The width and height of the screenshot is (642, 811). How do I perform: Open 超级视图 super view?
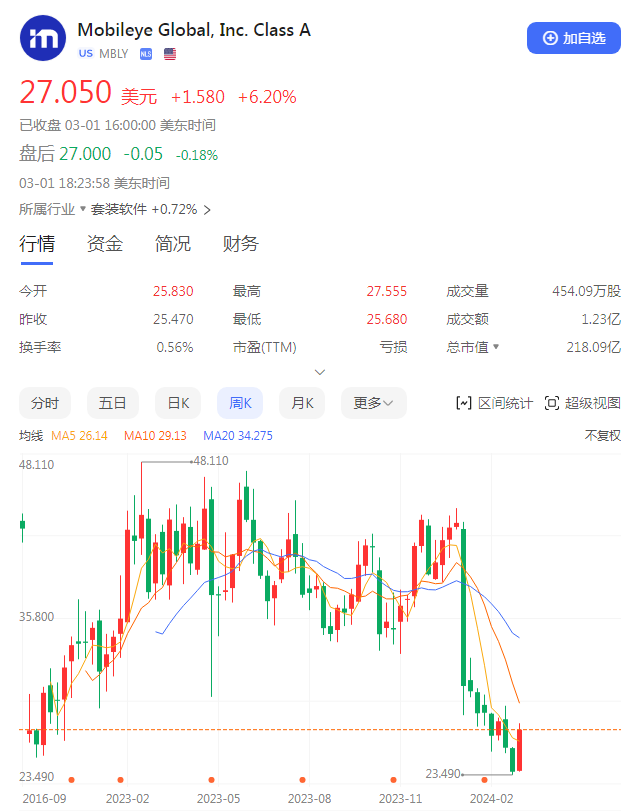582,403
